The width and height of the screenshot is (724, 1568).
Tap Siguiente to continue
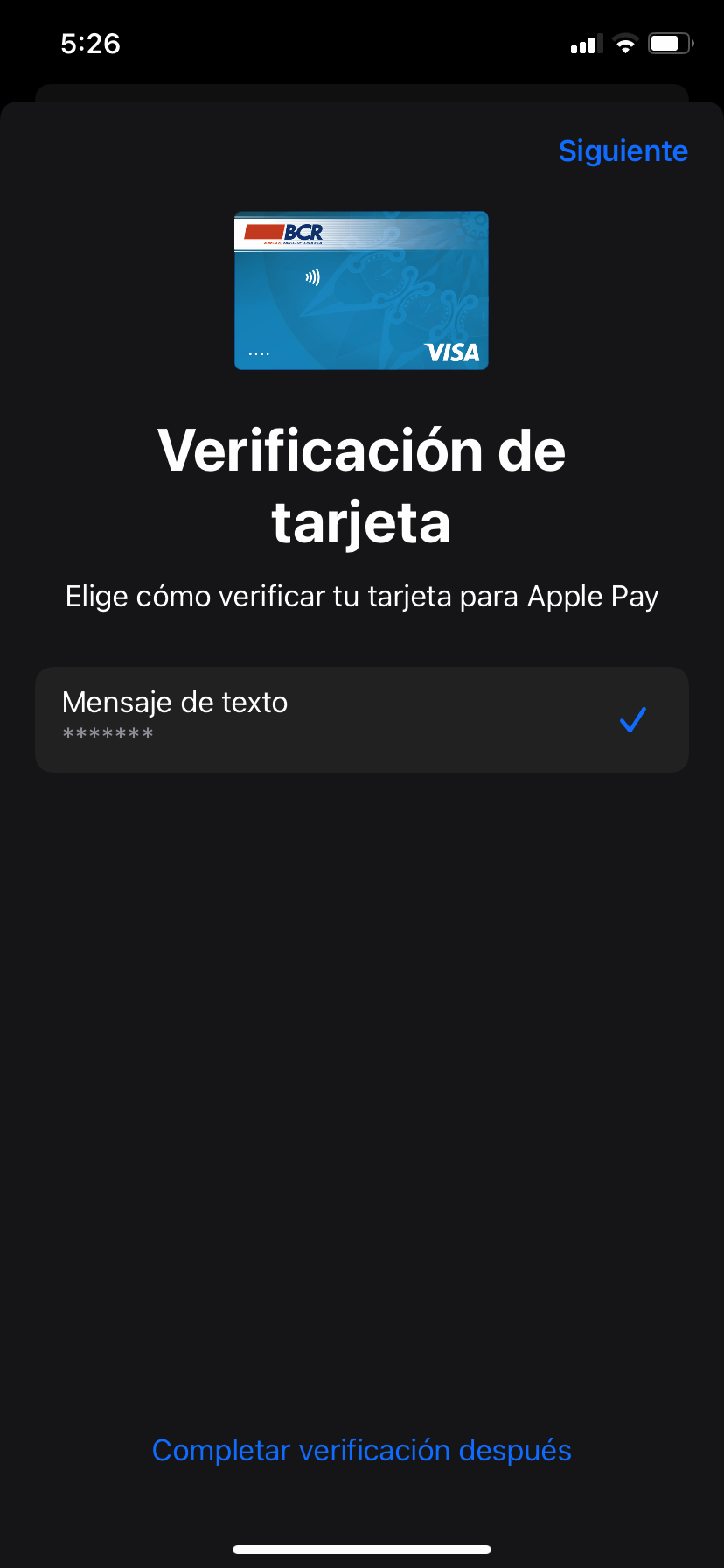click(623, 150)
